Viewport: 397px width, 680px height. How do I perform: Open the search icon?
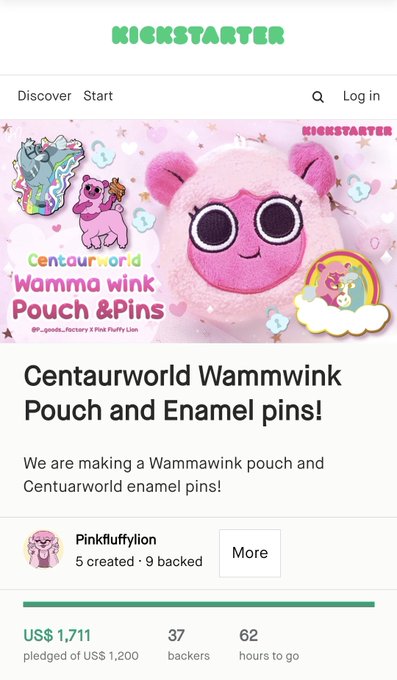click(318, 97)
